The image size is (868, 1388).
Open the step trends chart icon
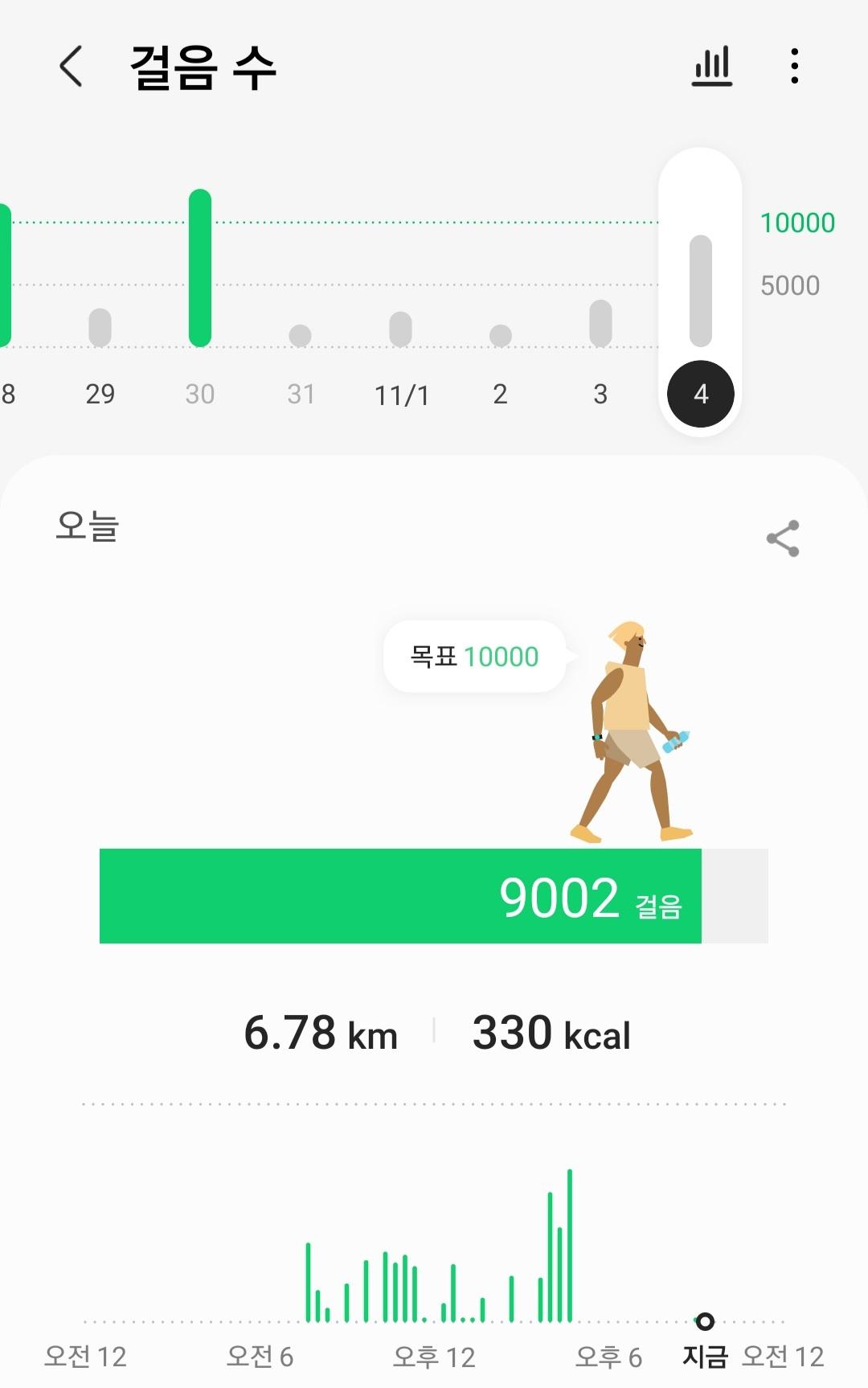[x=712, y=66]
